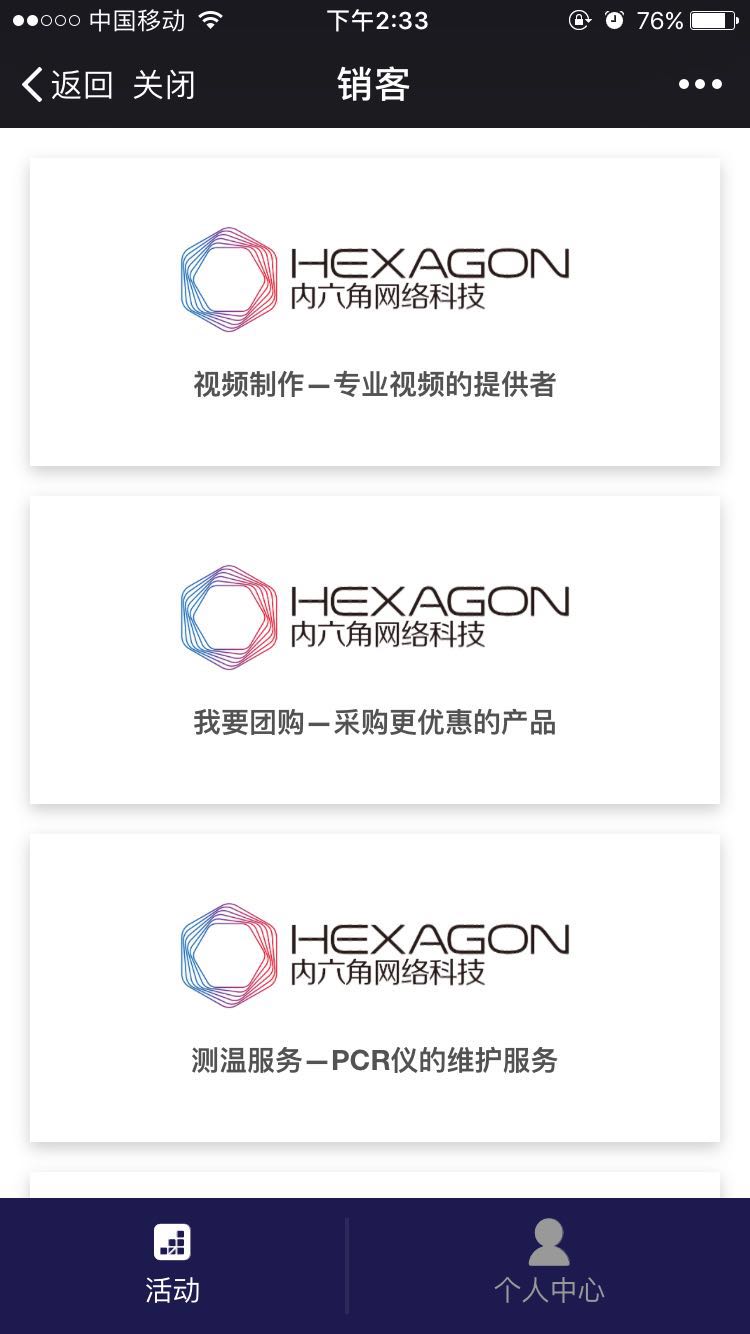Viewport: 750px width, 1334px height.
Task: Open the 视频制作 video production card
Action: pyautogui.click(x=375, y=312)
